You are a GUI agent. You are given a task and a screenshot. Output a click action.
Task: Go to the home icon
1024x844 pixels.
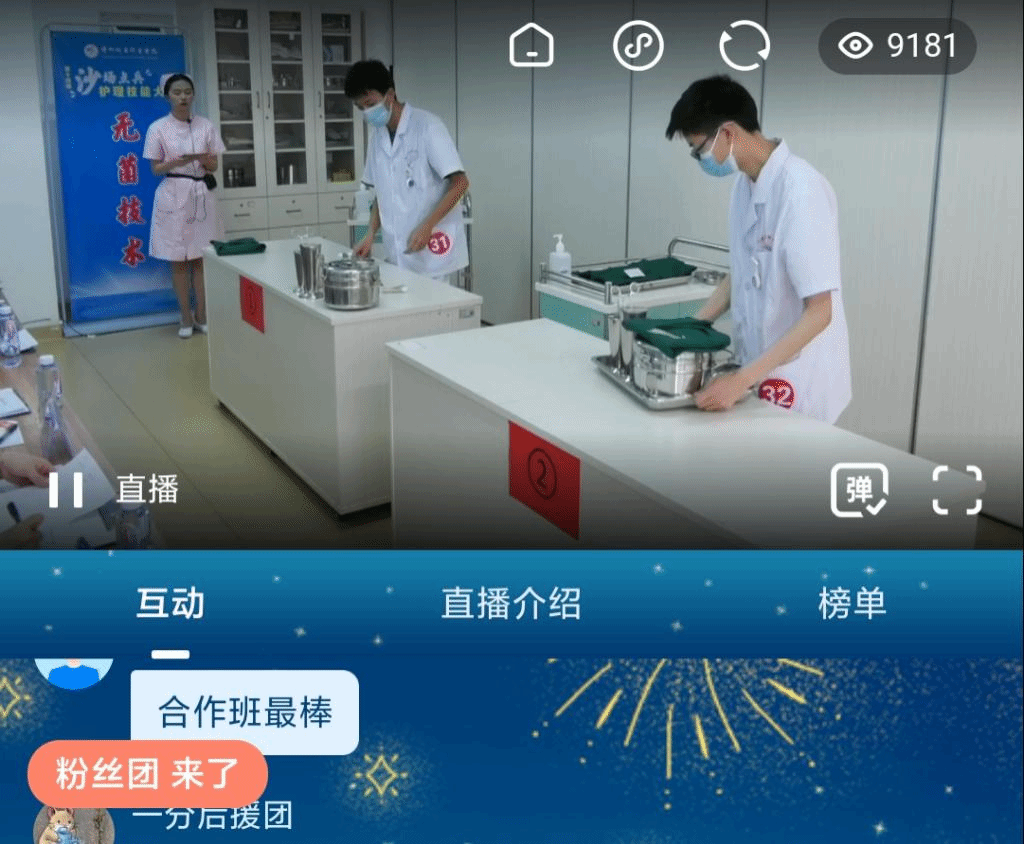click(531, 46)
